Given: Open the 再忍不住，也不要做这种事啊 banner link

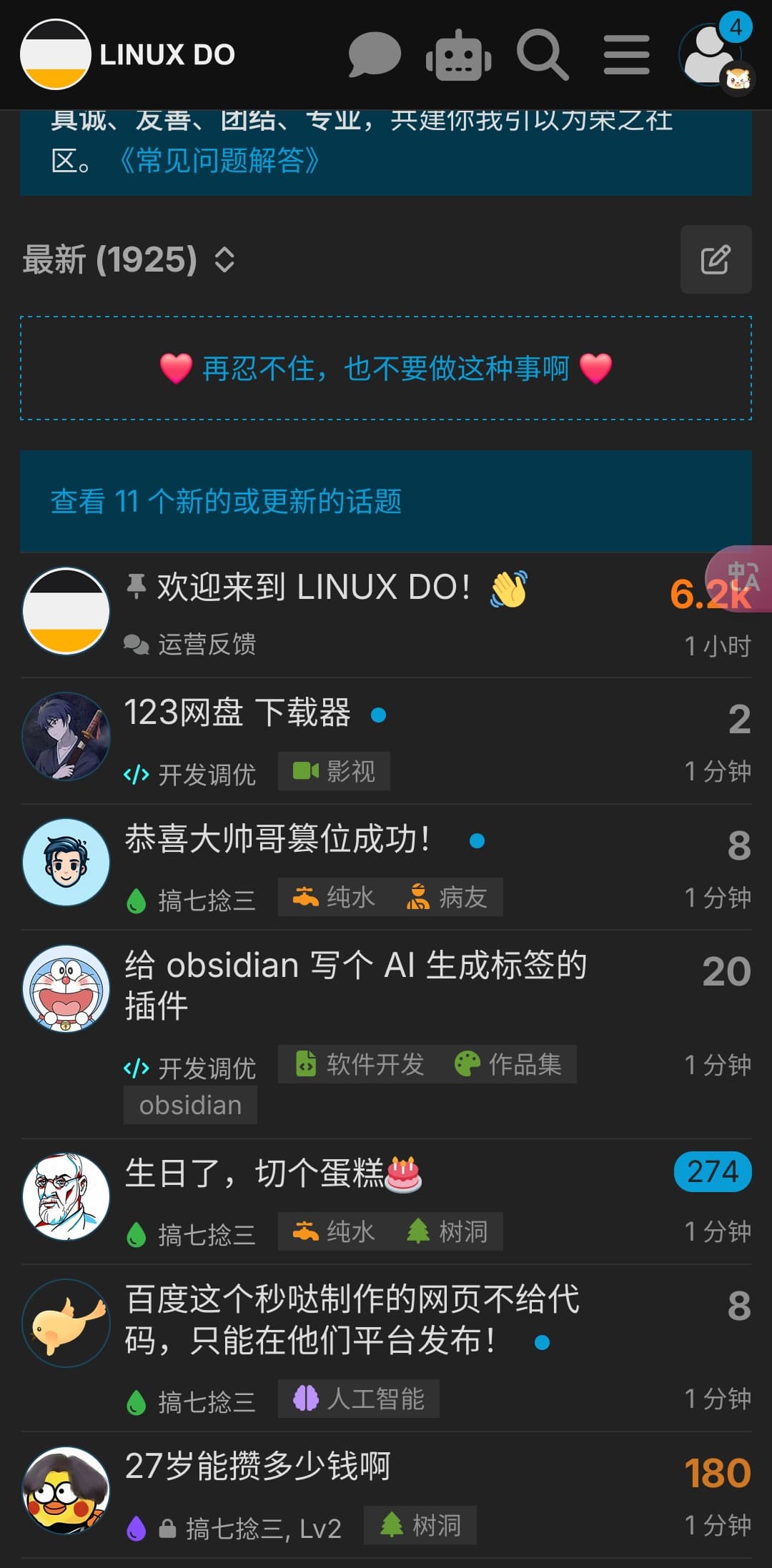Looking at the screenshot, I should click(x=386, y=369).
